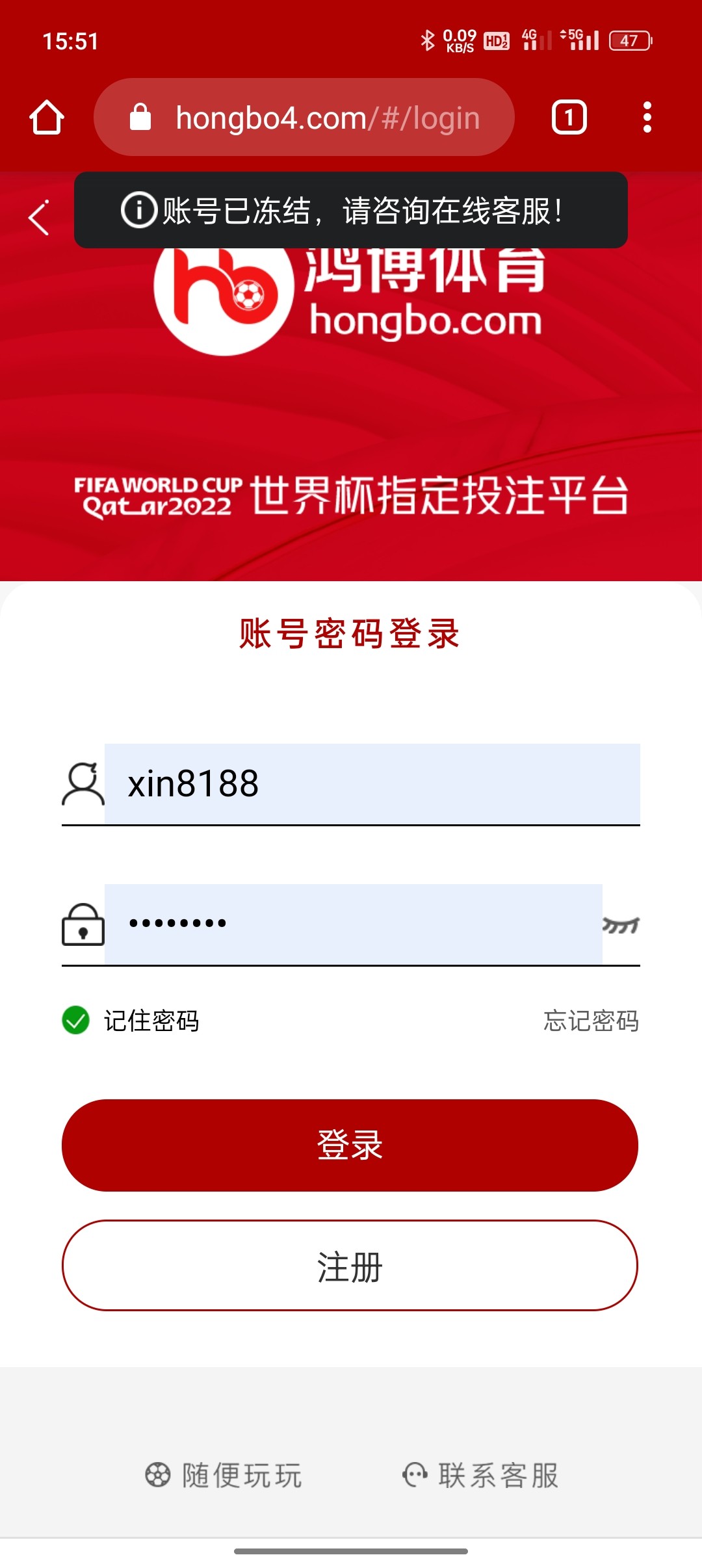Tap the browser home icon
The image size is (702, 1568).
pyautogui.click(x=47, y=118)
